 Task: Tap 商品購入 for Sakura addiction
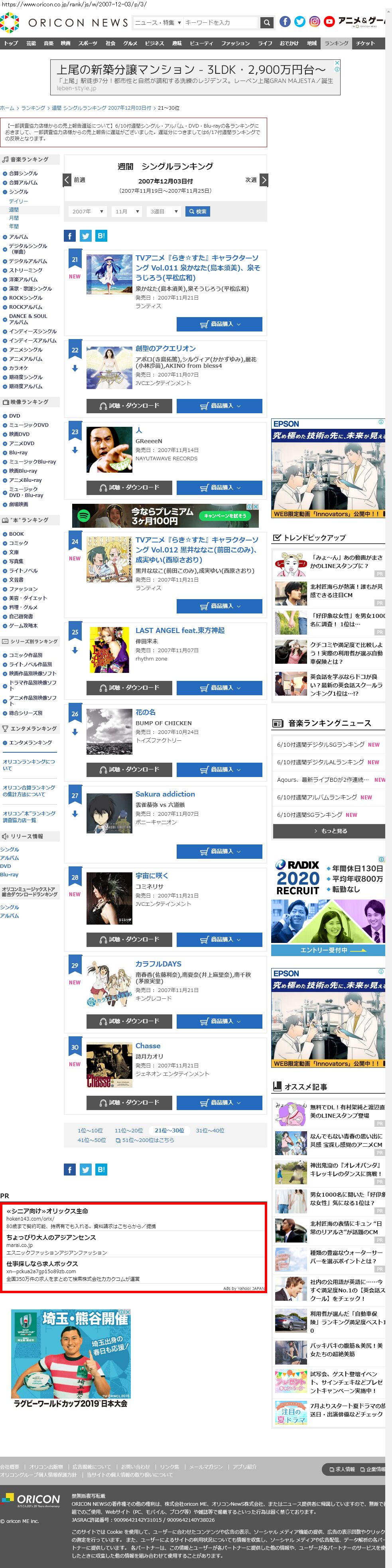pos(219,851)
